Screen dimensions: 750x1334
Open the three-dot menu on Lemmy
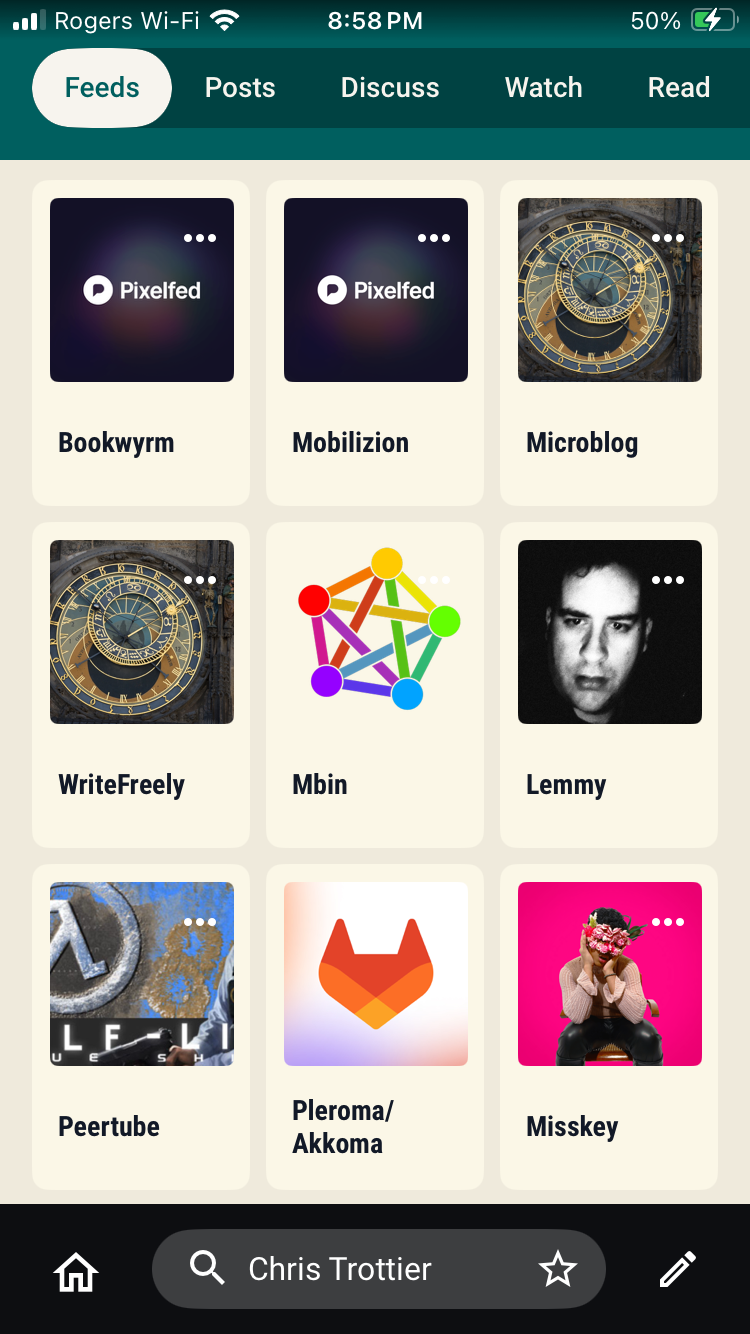click(x=668, y=580)
